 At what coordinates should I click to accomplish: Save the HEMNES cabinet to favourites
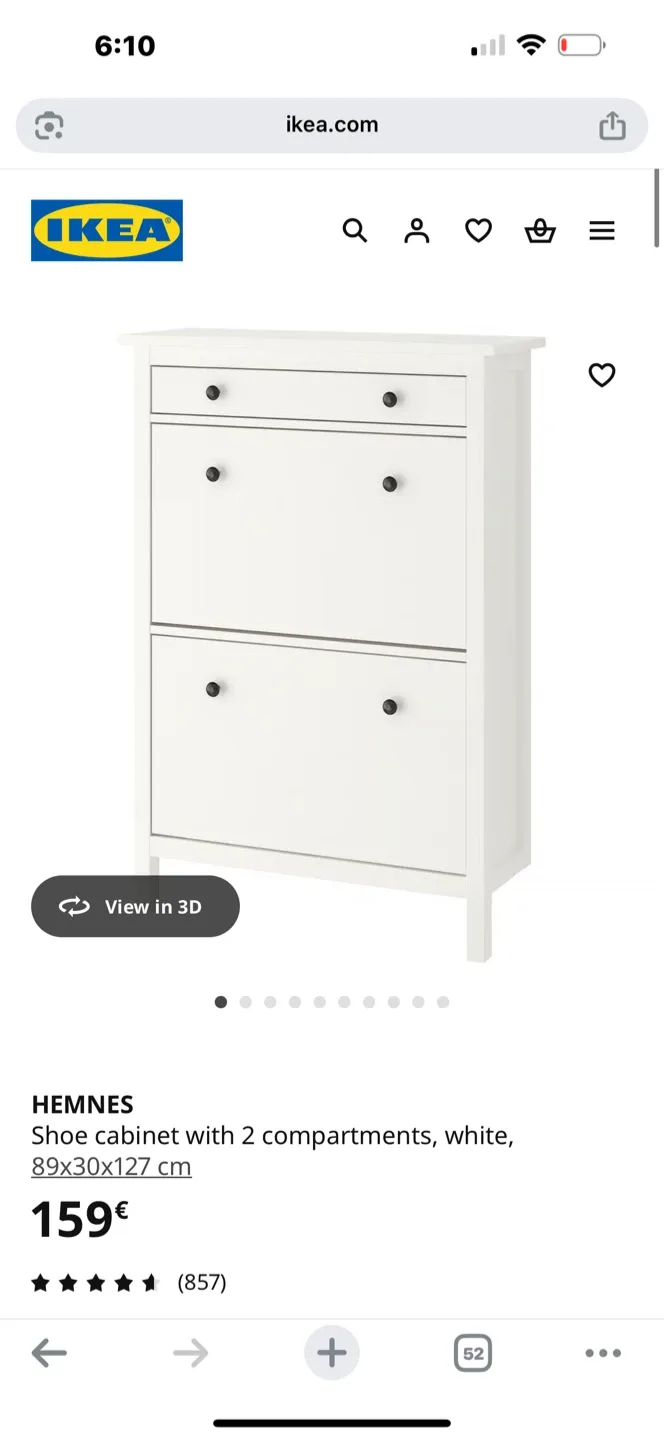coord(602,375)
